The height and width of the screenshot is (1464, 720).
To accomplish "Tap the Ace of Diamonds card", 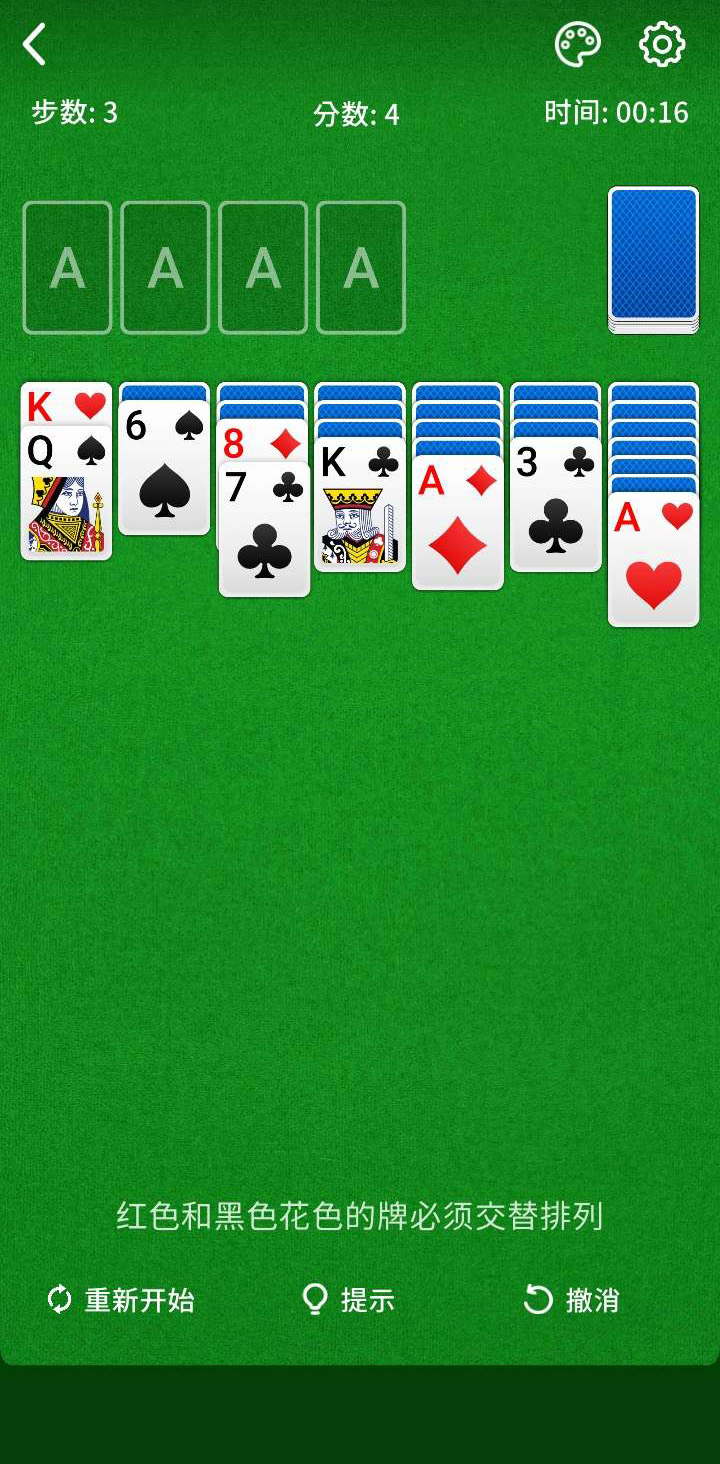I will click(x=458, y=522).
